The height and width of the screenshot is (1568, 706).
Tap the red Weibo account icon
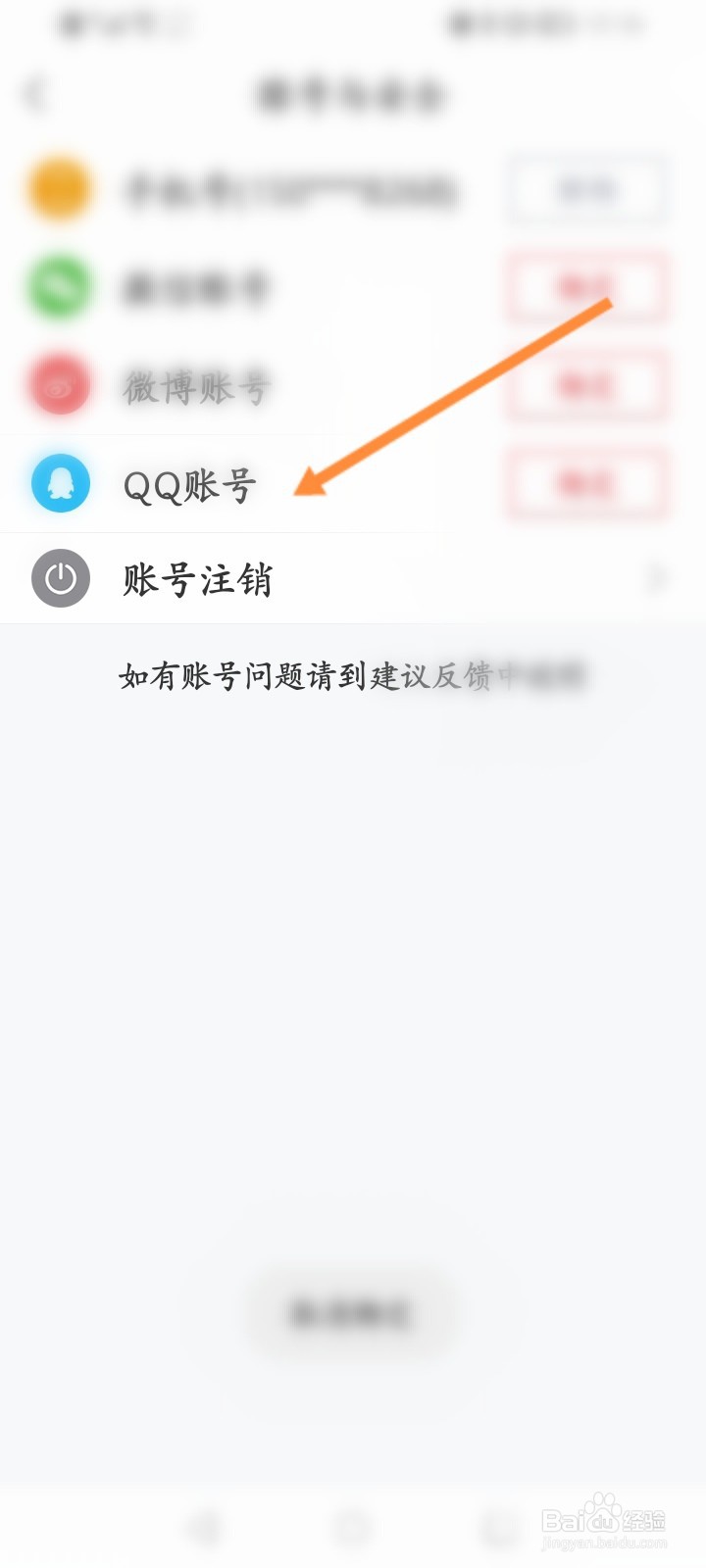point(60,385)
